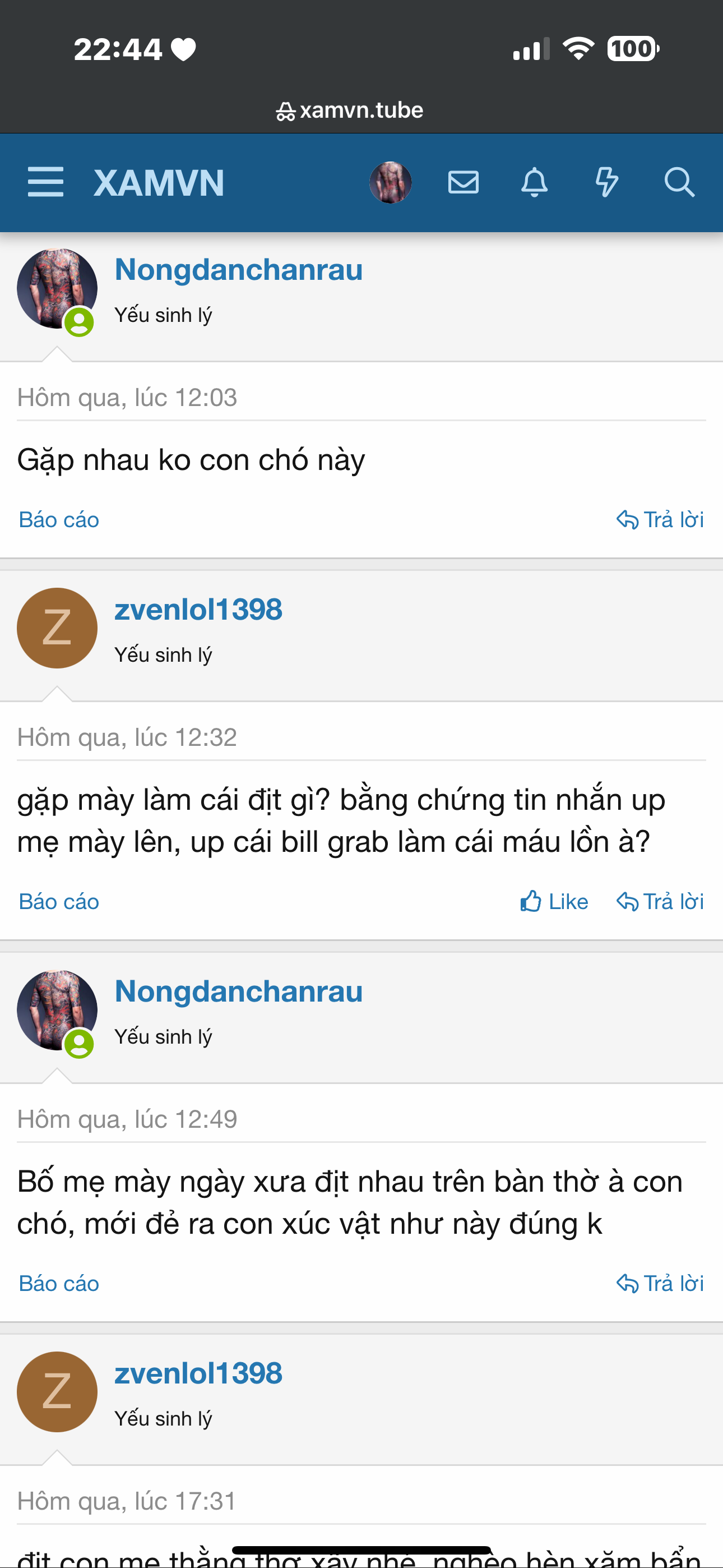Open the lightning what's new icon
Image resolution: width=723 pixels, height=1568 pixels.
point(606,182)
